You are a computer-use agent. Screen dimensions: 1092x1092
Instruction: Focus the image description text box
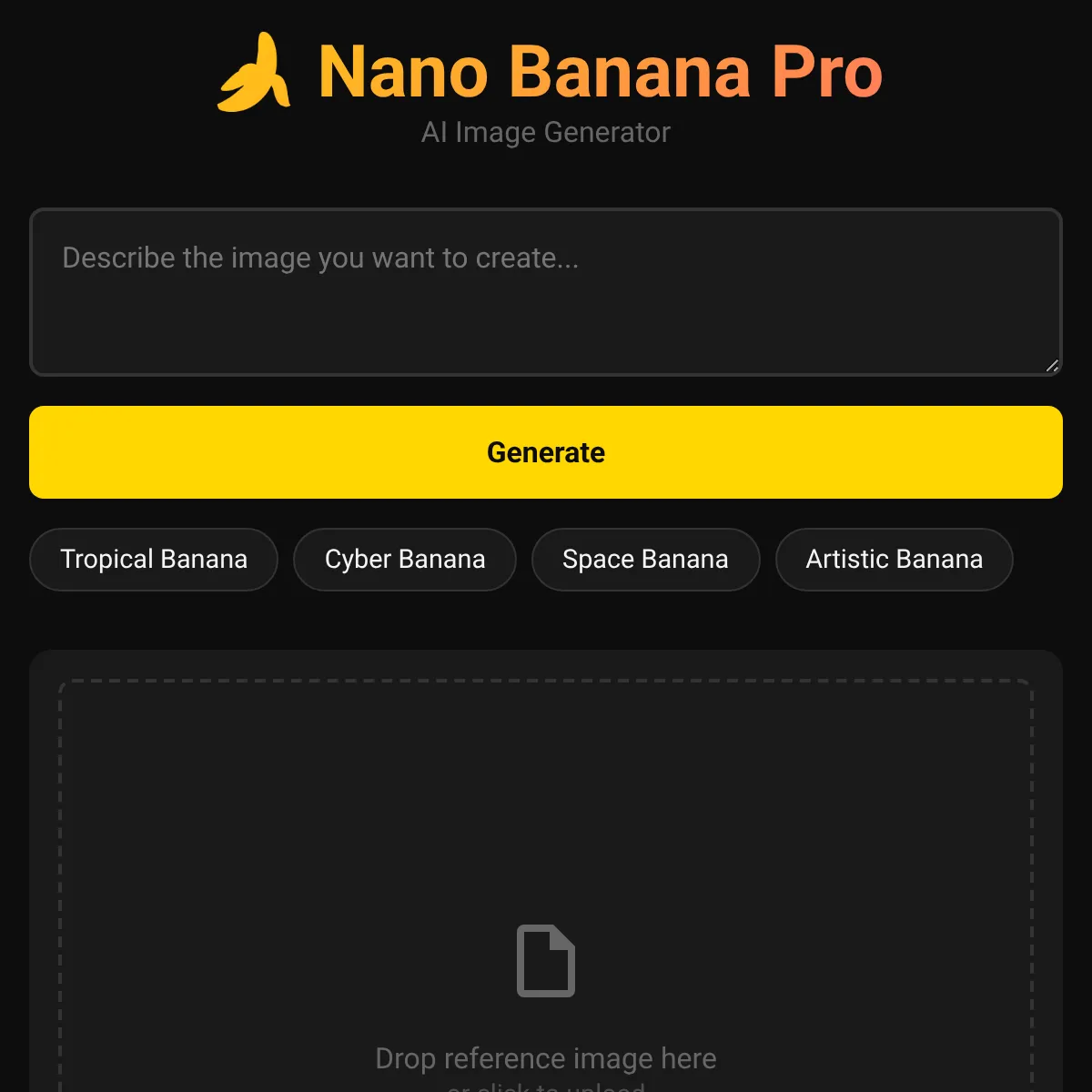[x=546, y=292]
